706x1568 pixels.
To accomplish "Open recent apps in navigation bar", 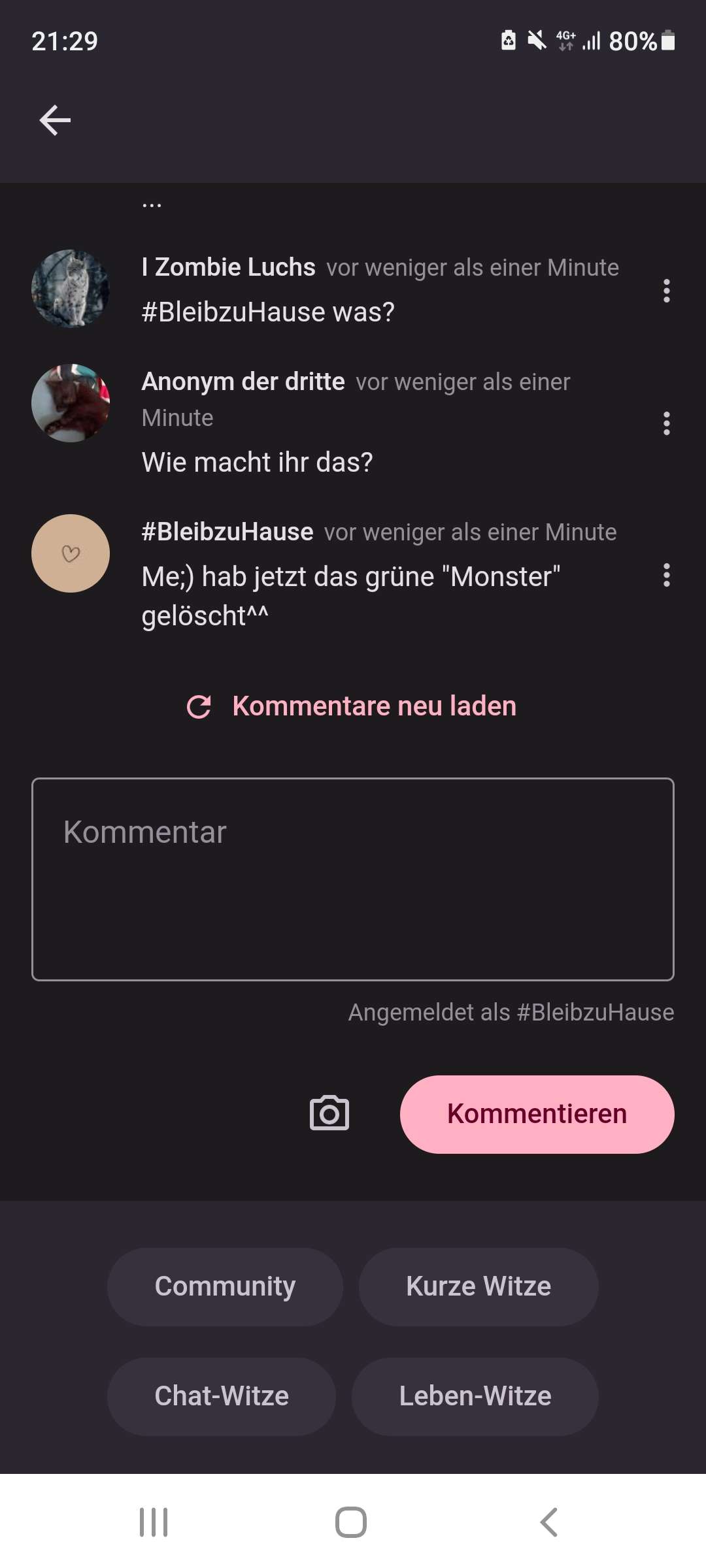I will pos(154,1522).
